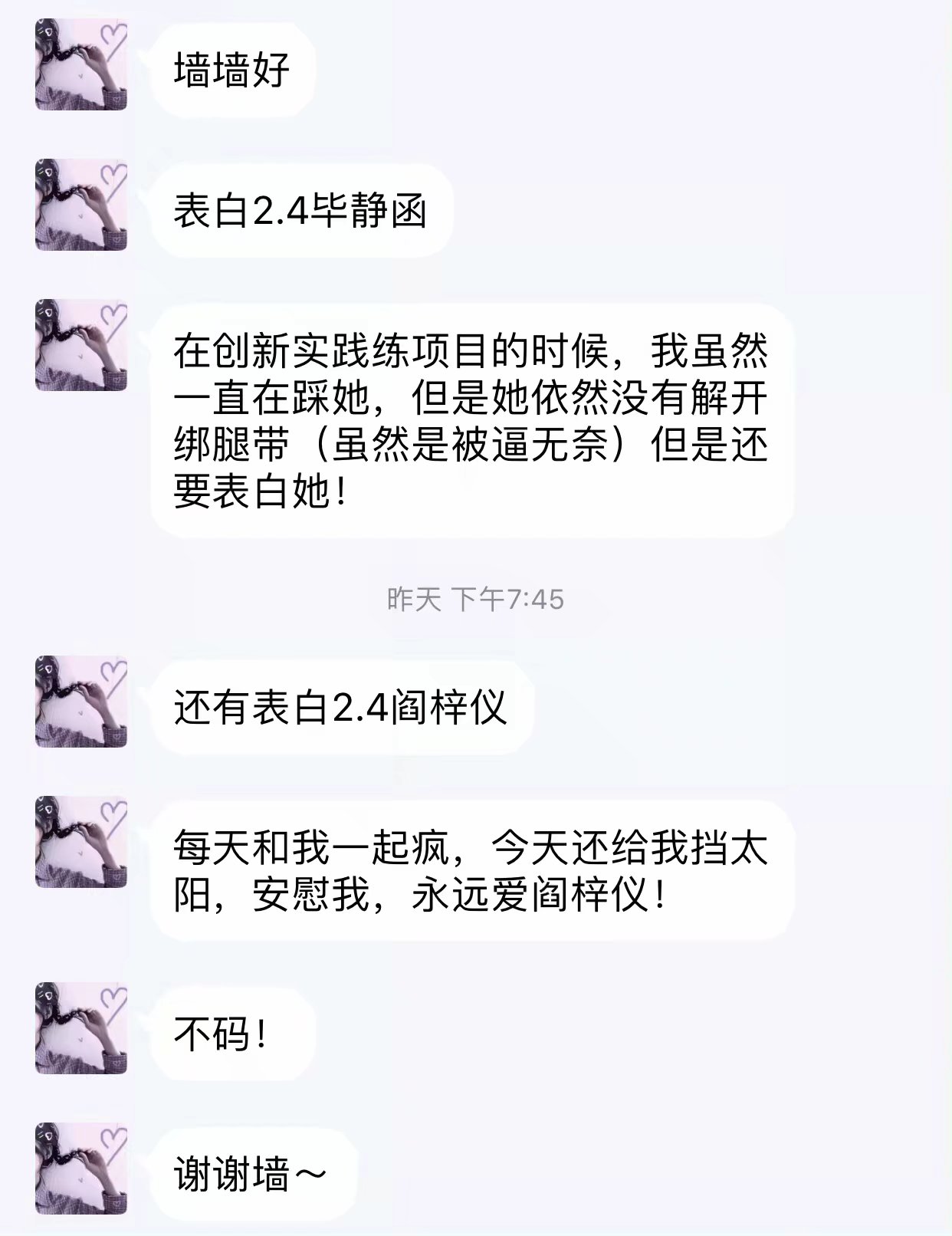Tap the sender avatar next to 表白2.4毕静函
This screenshot has height=1236, width=952.
[x=81, y=205]
